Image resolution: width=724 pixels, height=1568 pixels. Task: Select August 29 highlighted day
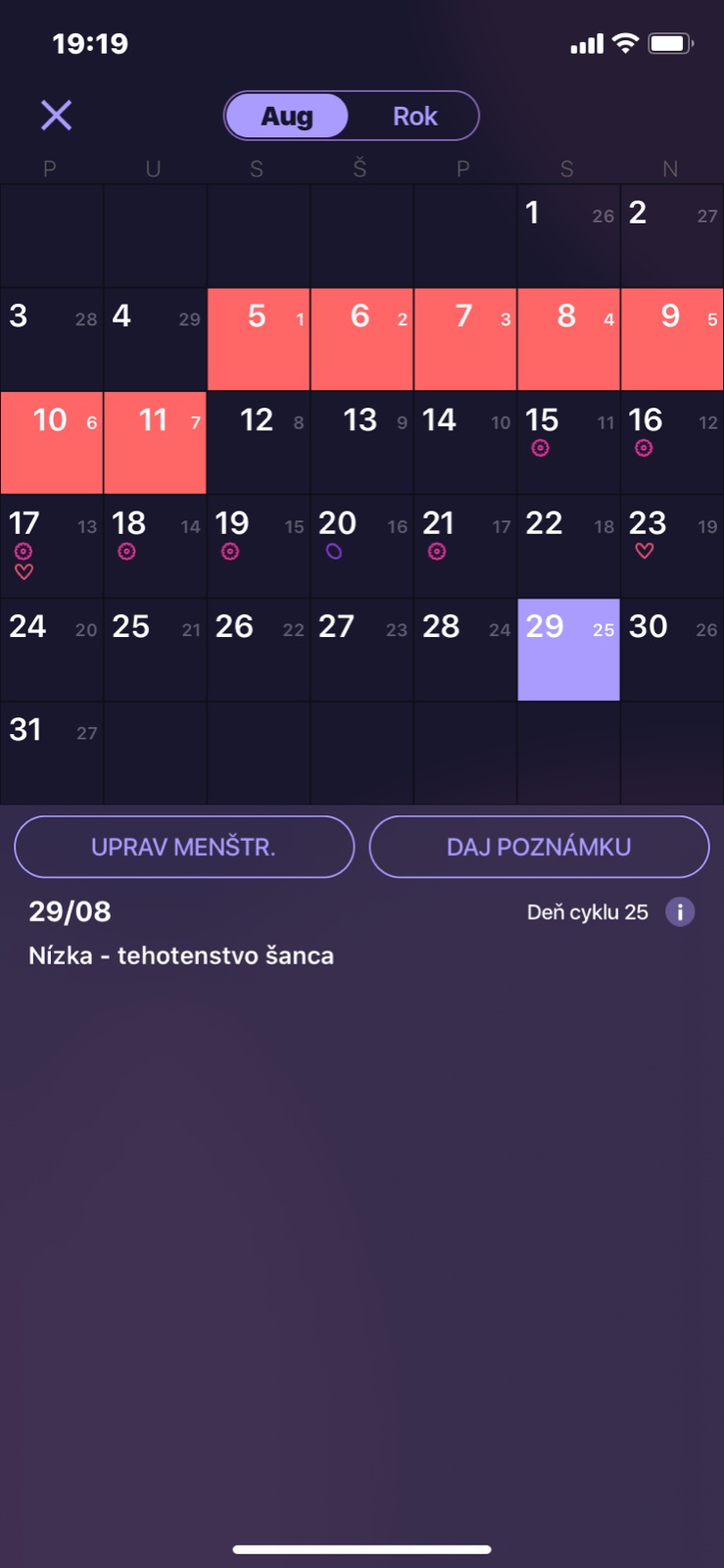(568, 649)
